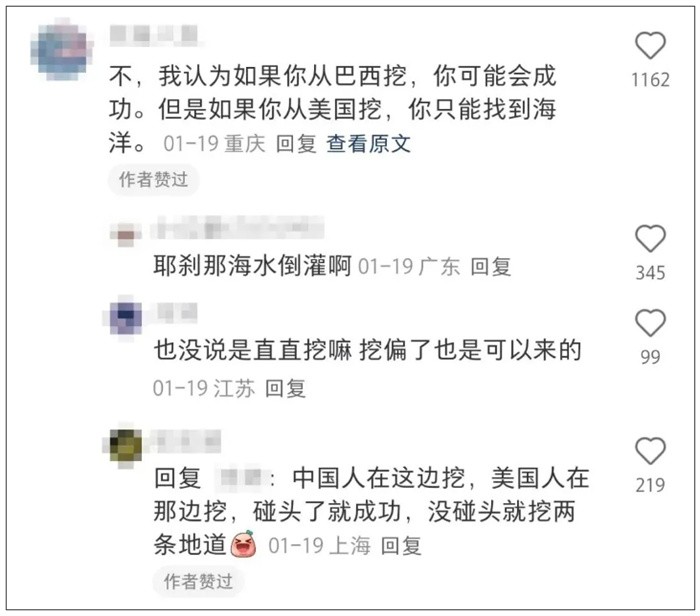Reply to the comment posted from 江苏

click(x=285, y=389)
